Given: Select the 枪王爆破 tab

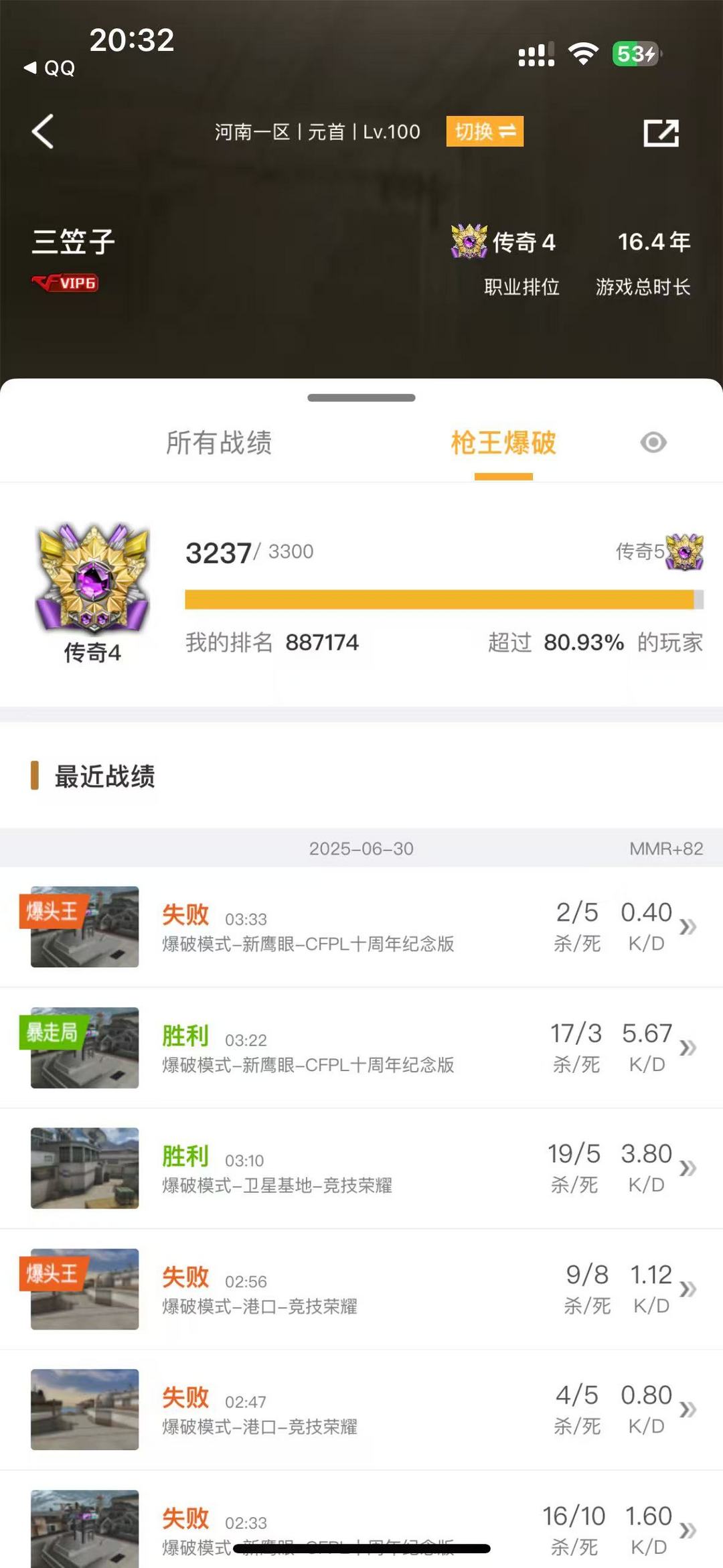Looking at the screenshot, I should [503, 443].
